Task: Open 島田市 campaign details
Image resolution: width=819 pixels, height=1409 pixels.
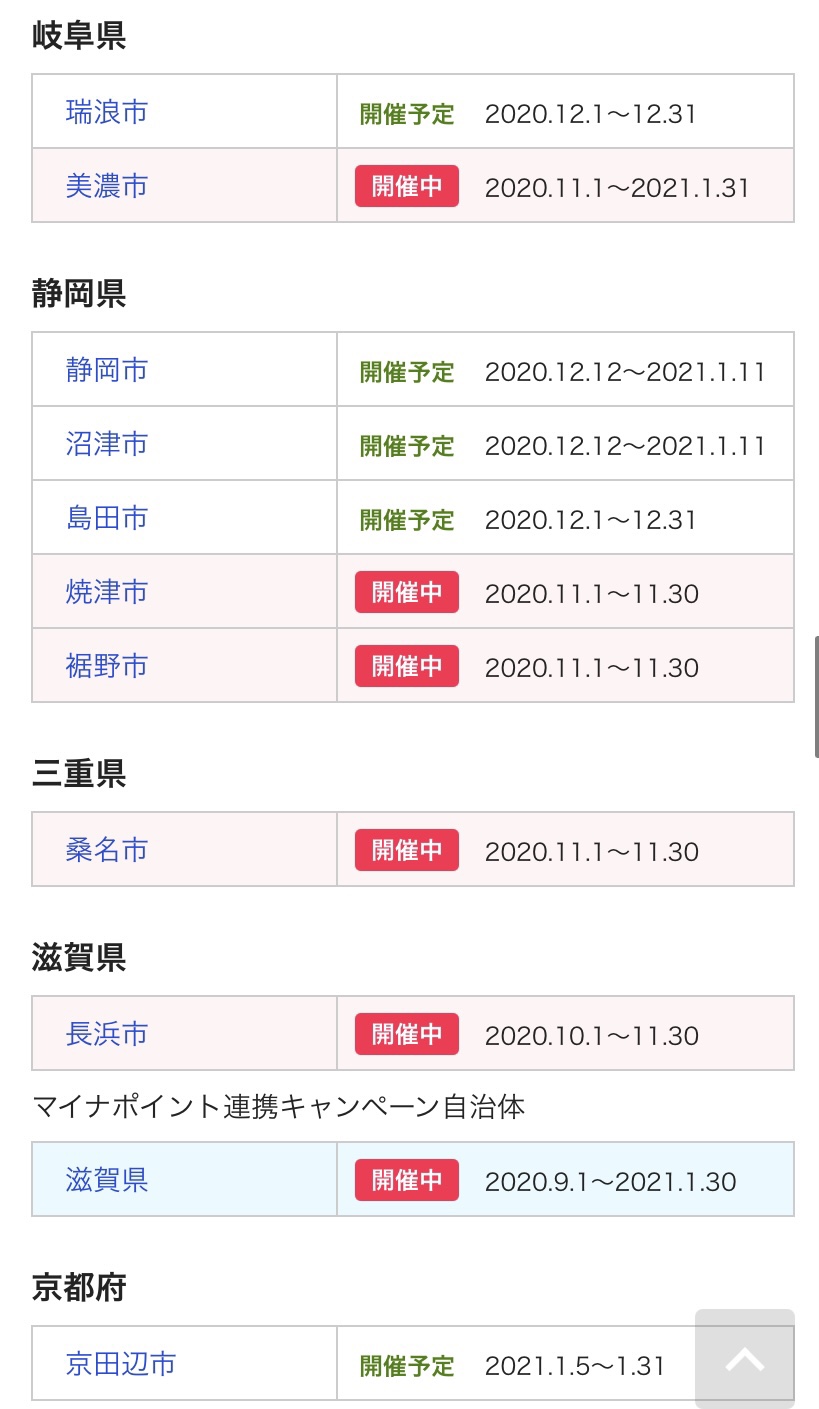Action: click(x=107, y=518)
